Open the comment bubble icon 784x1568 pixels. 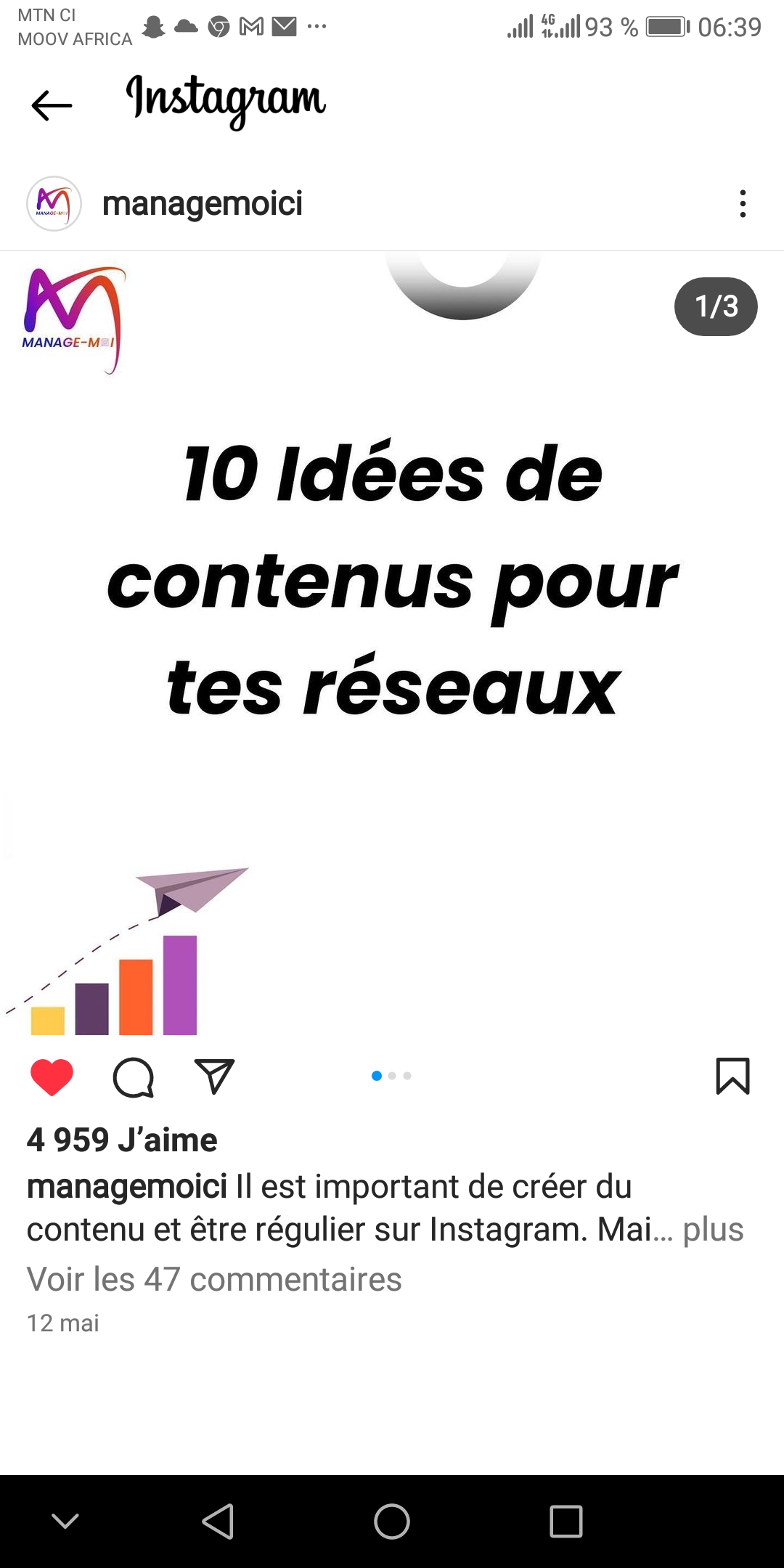134,1077
